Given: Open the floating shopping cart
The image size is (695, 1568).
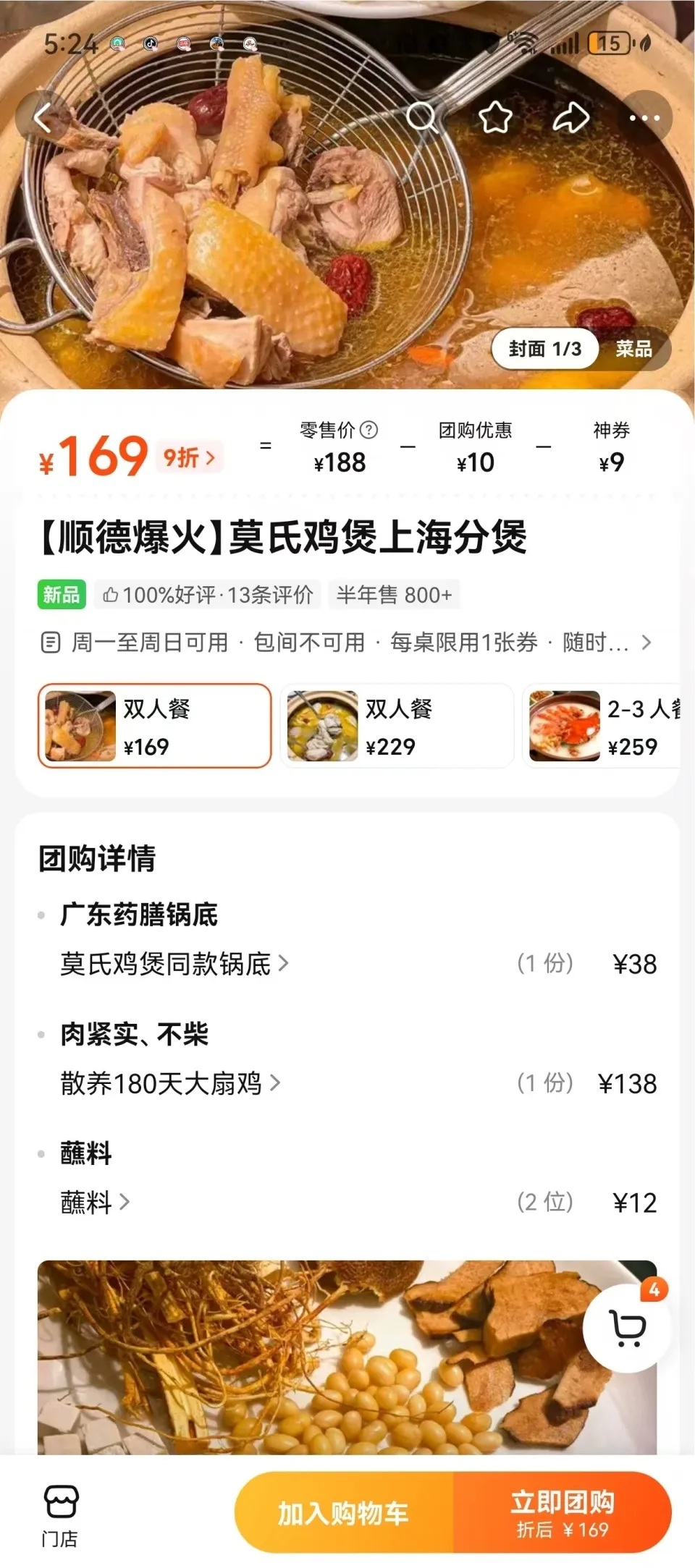Looking at the screenshot, I should click(627, 1328).
